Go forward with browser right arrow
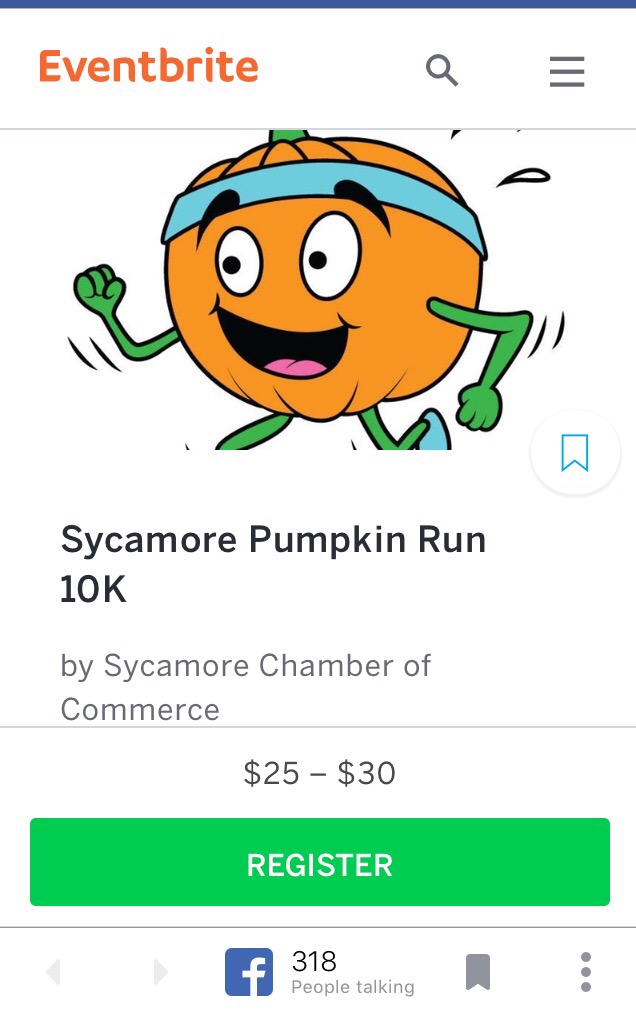 pos(160,972)
